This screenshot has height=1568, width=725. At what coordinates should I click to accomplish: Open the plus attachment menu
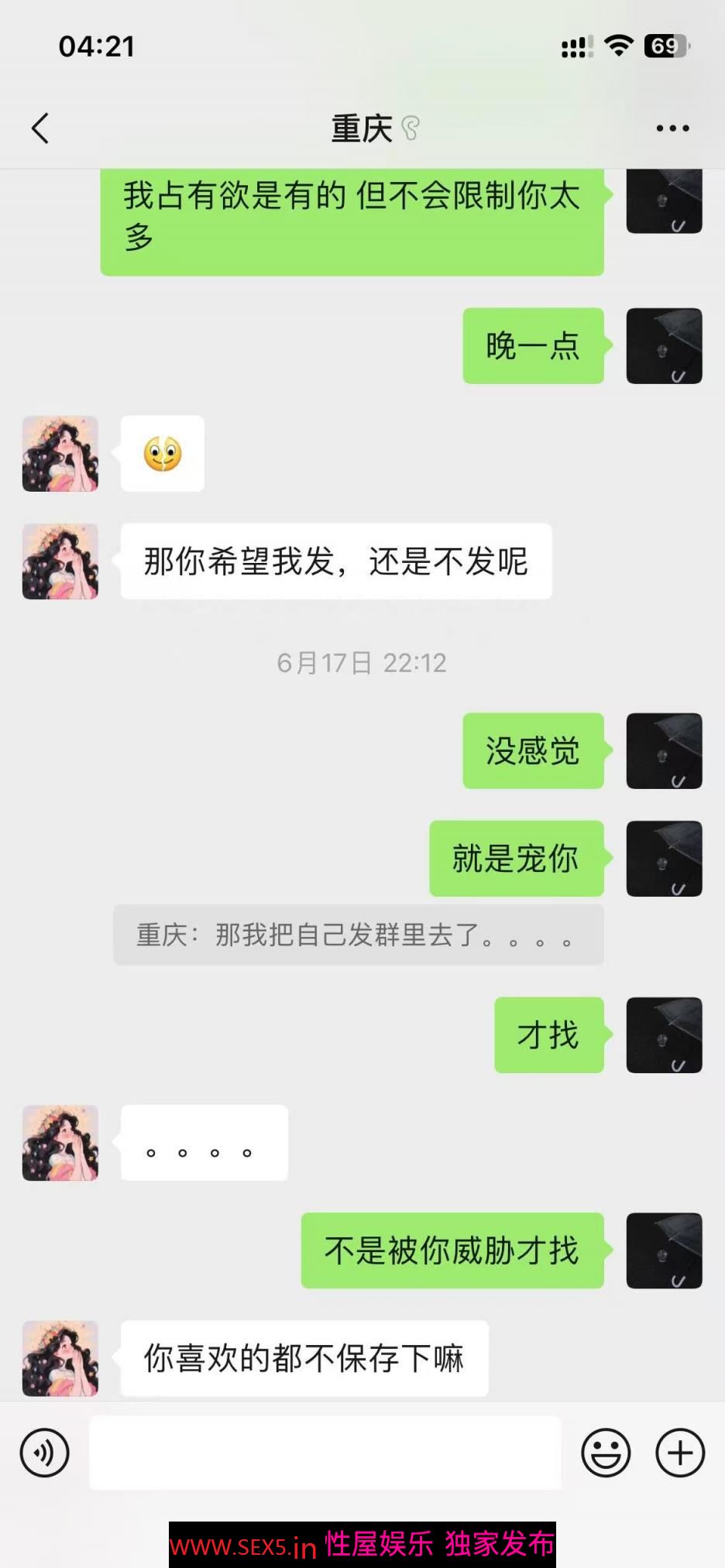point(680,1453)
